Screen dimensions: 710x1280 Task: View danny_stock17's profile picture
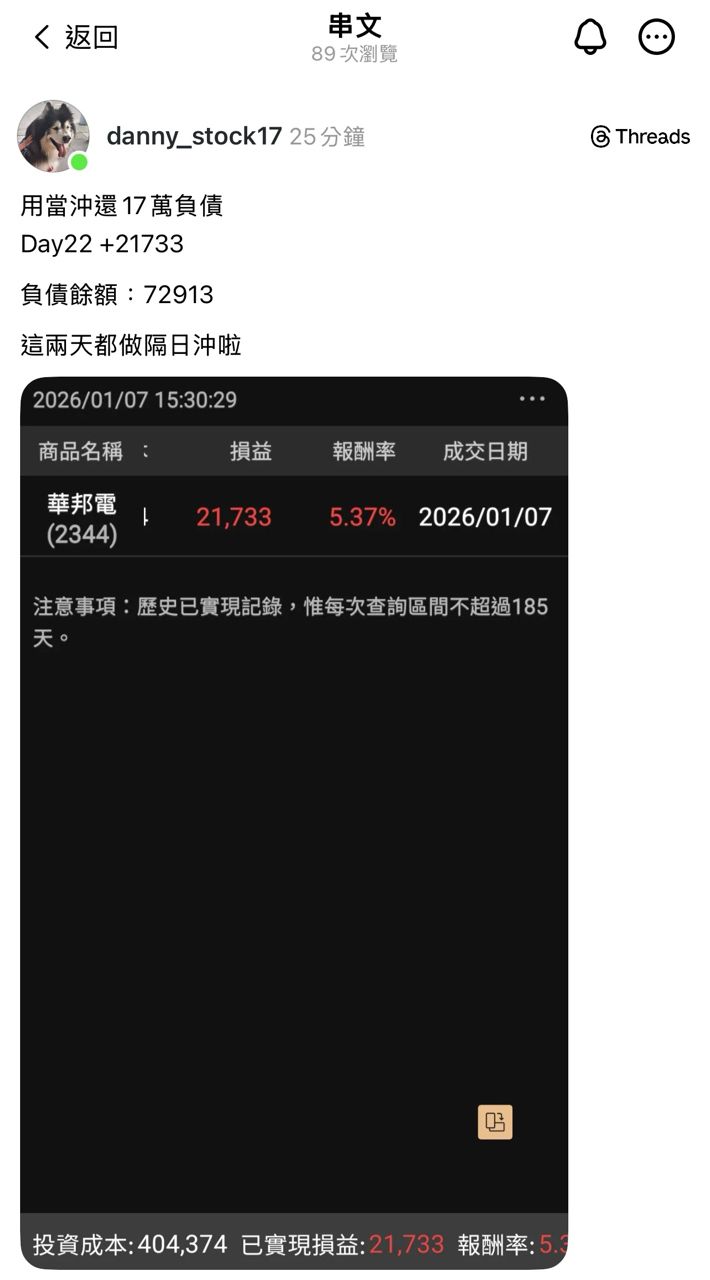(52, 136)
